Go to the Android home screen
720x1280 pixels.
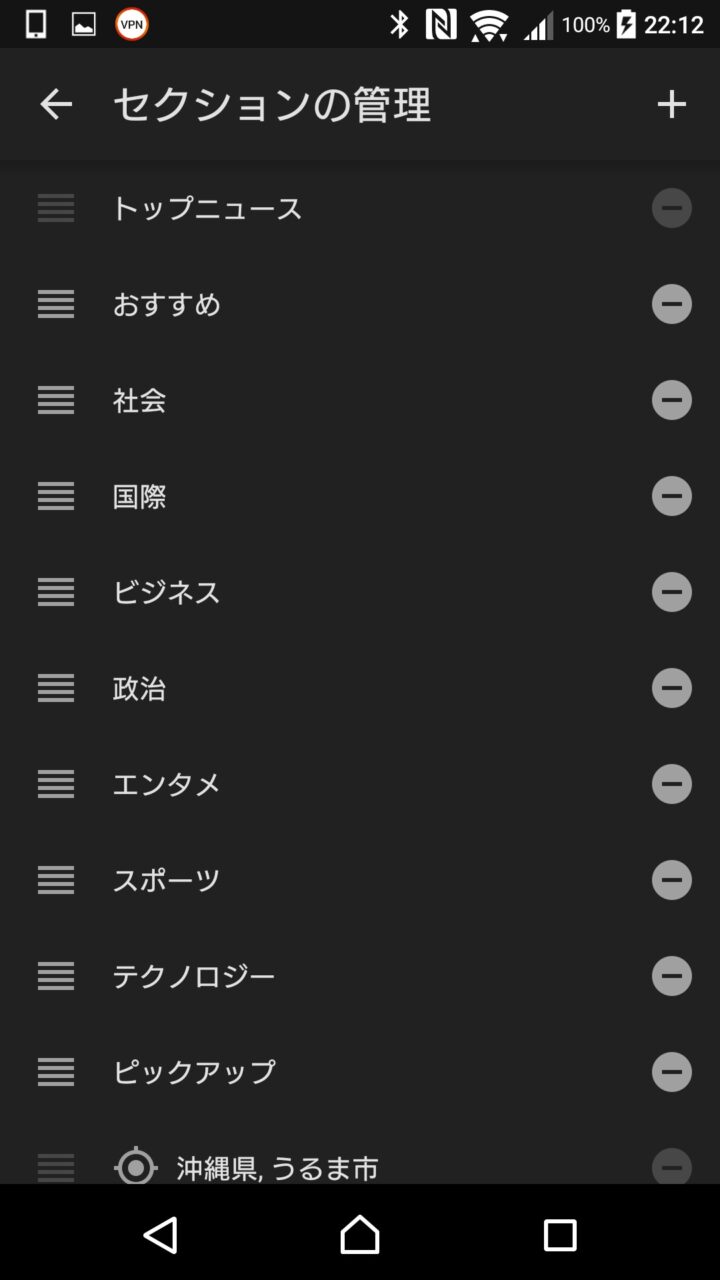tap(360, 1235)
